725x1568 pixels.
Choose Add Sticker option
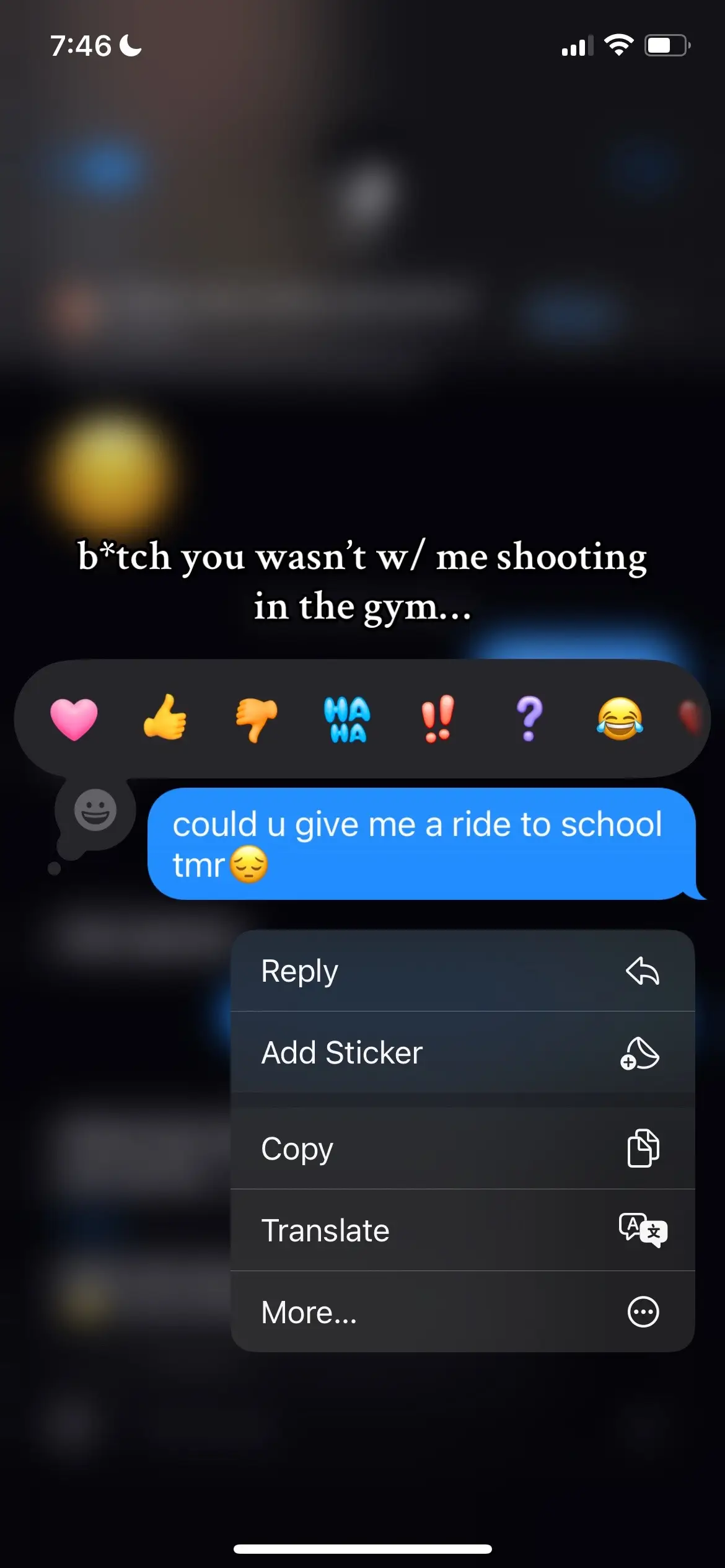tap(462, 1052)
